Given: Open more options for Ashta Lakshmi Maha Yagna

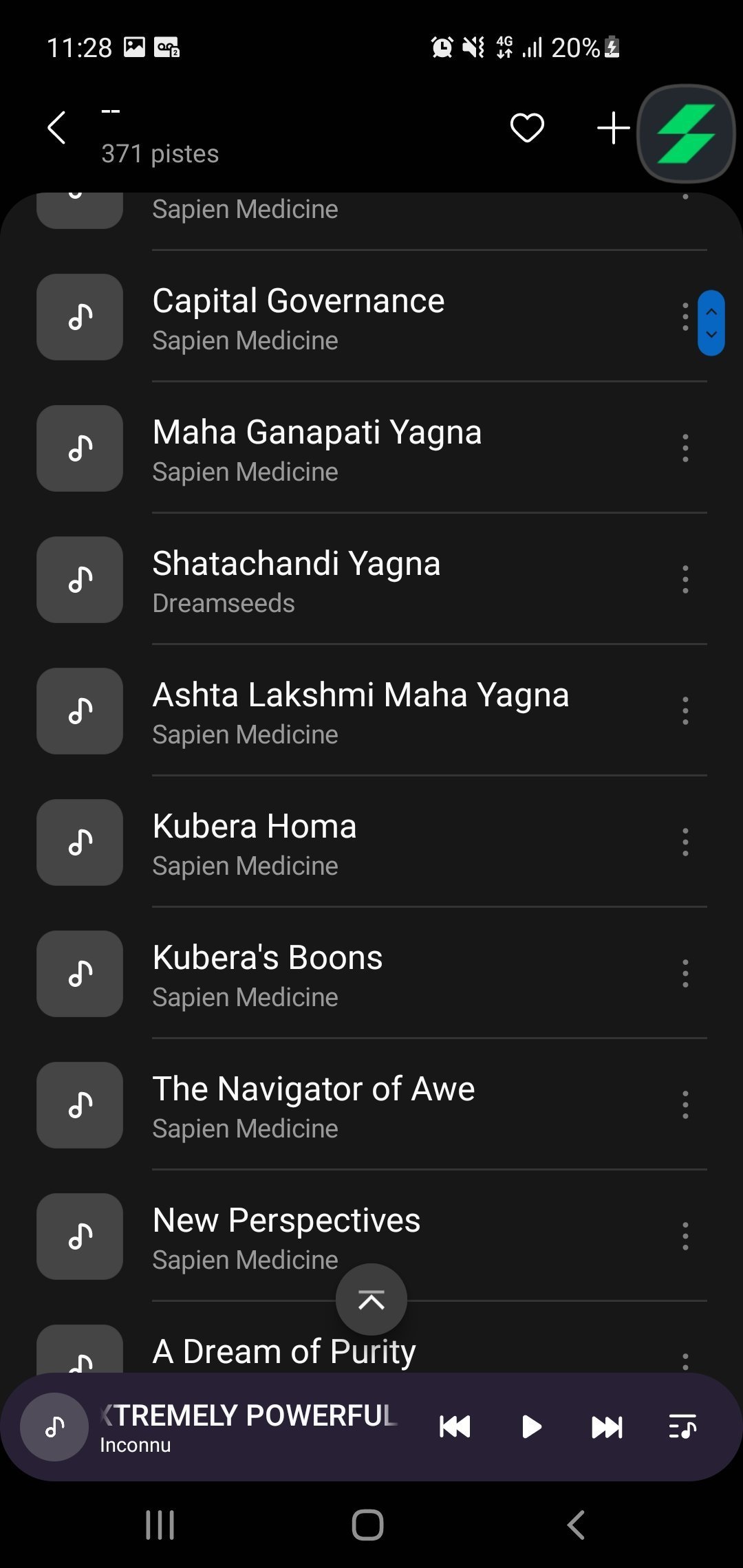Looking at the screenshot, I should [685, 711].
